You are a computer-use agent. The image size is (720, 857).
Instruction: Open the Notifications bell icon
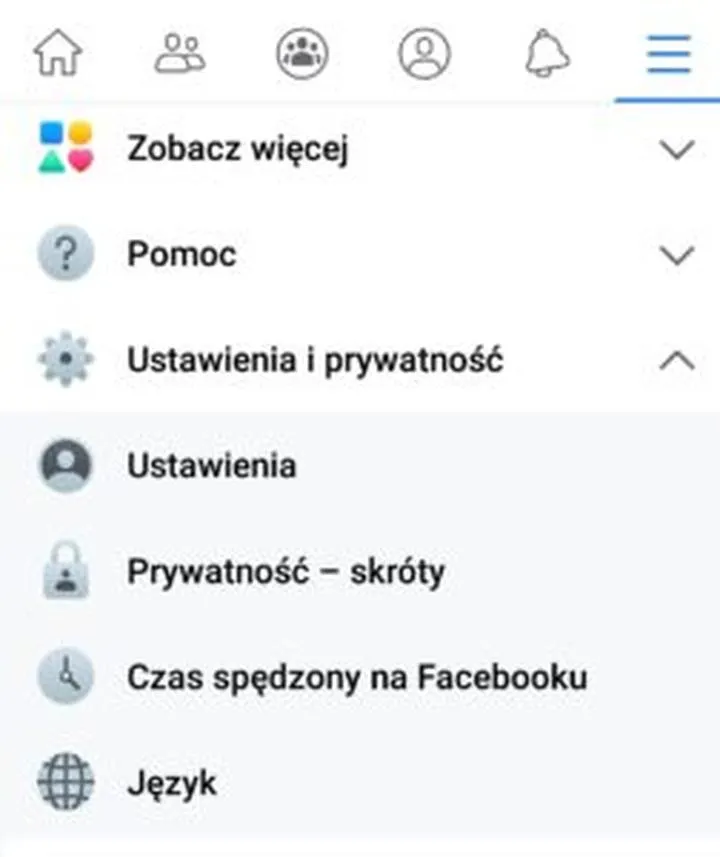544,55
